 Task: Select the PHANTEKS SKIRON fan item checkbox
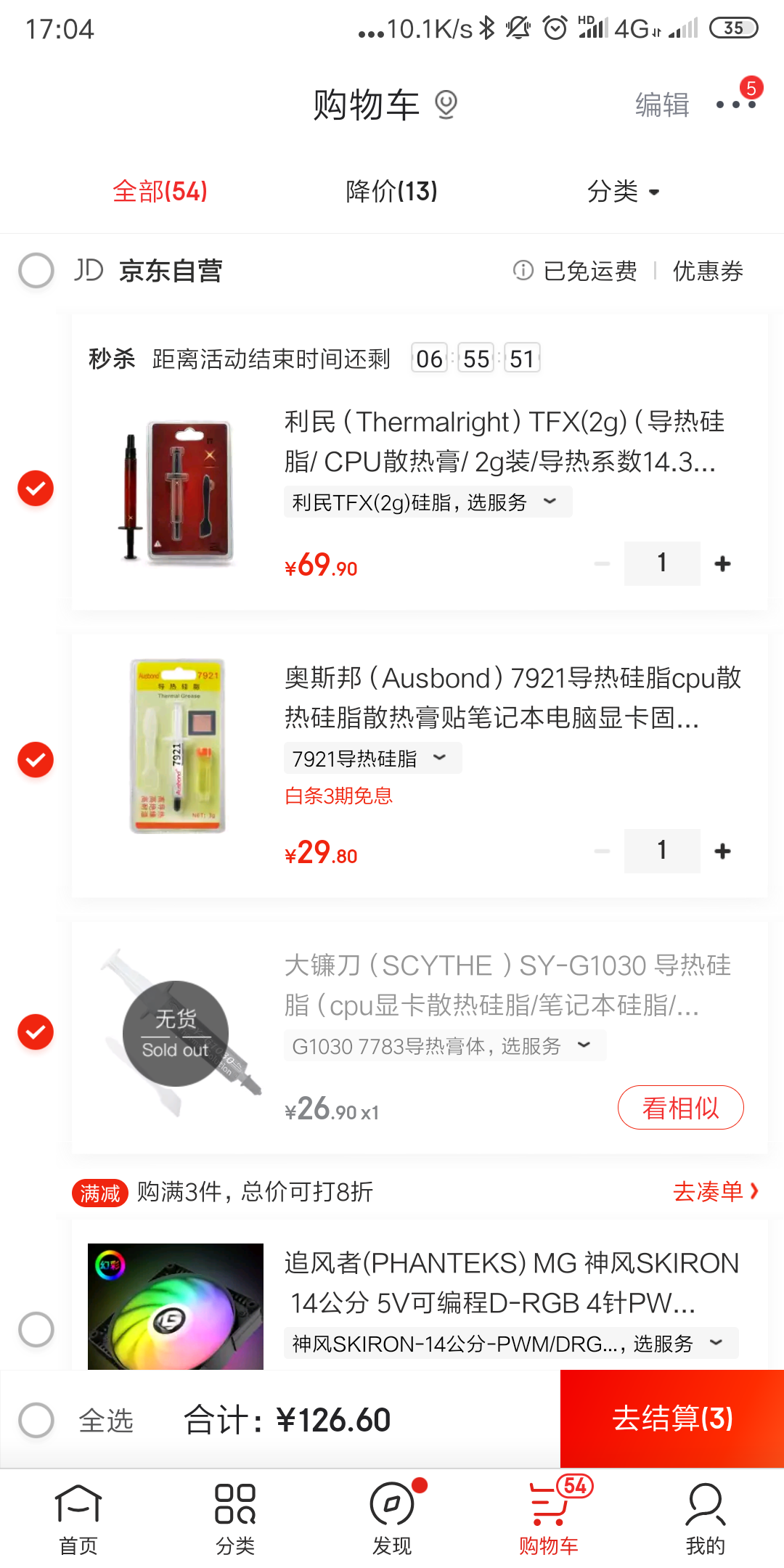[x=35, y=1328]
